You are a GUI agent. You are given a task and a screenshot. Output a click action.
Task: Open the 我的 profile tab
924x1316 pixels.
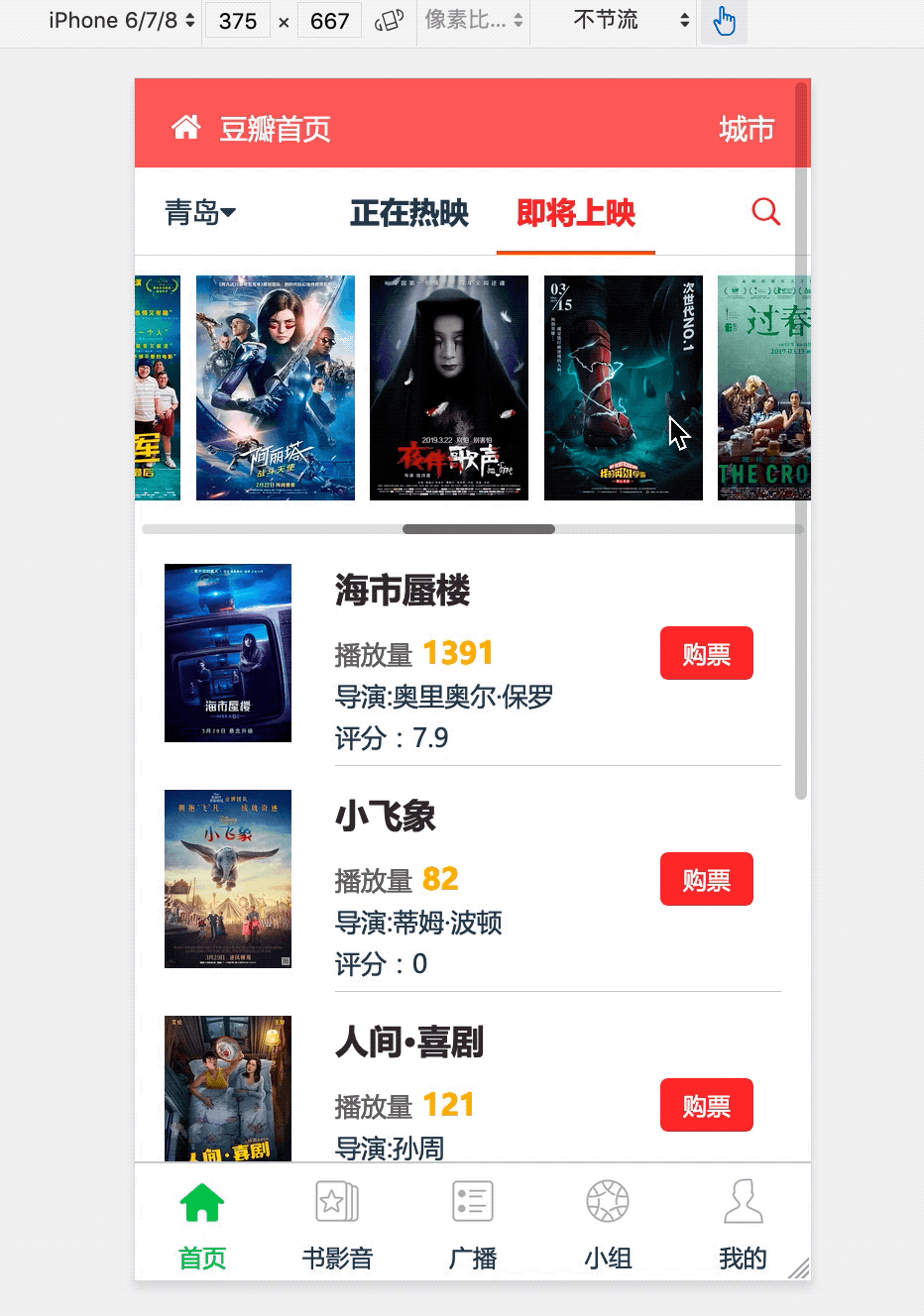743,1225
